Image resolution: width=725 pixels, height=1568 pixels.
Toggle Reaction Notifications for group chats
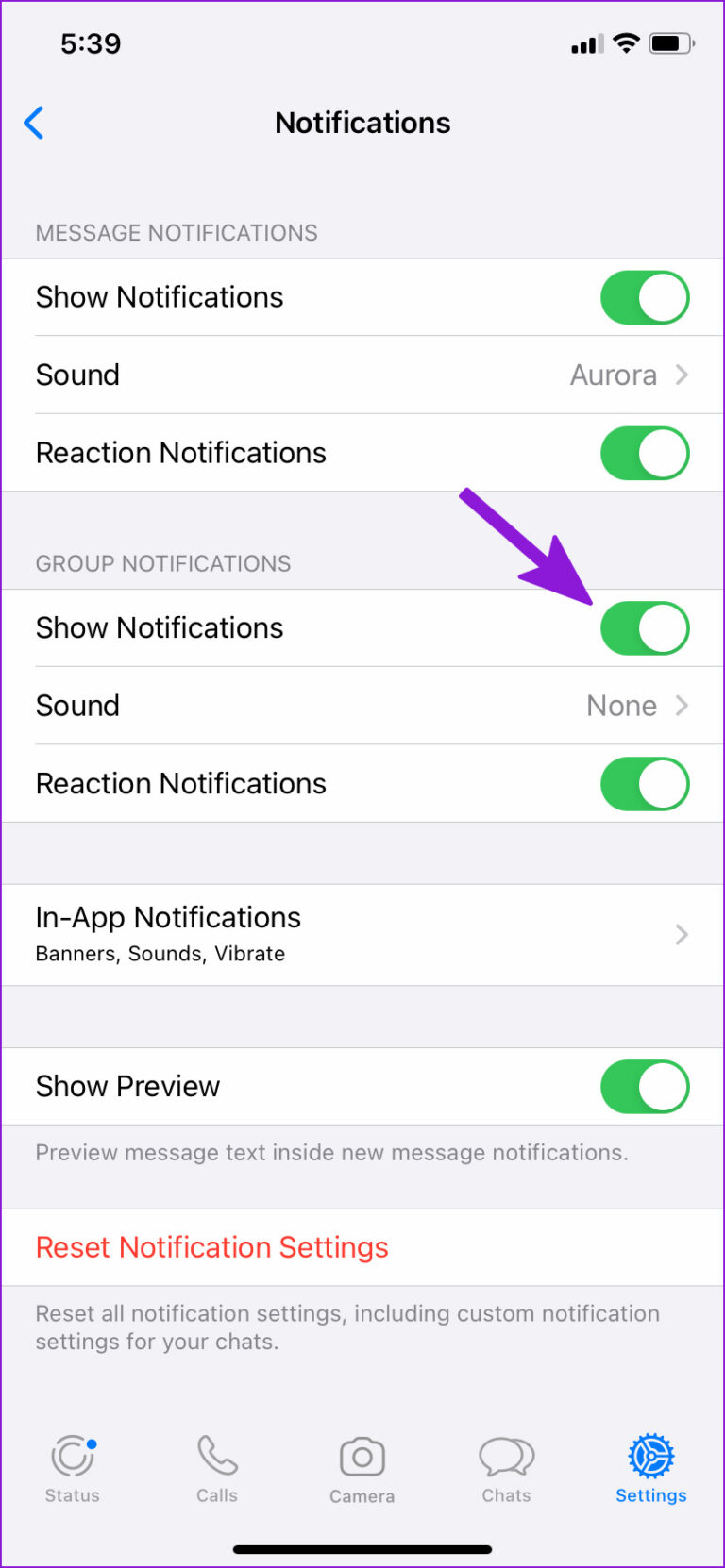click(x=645, y=783)
